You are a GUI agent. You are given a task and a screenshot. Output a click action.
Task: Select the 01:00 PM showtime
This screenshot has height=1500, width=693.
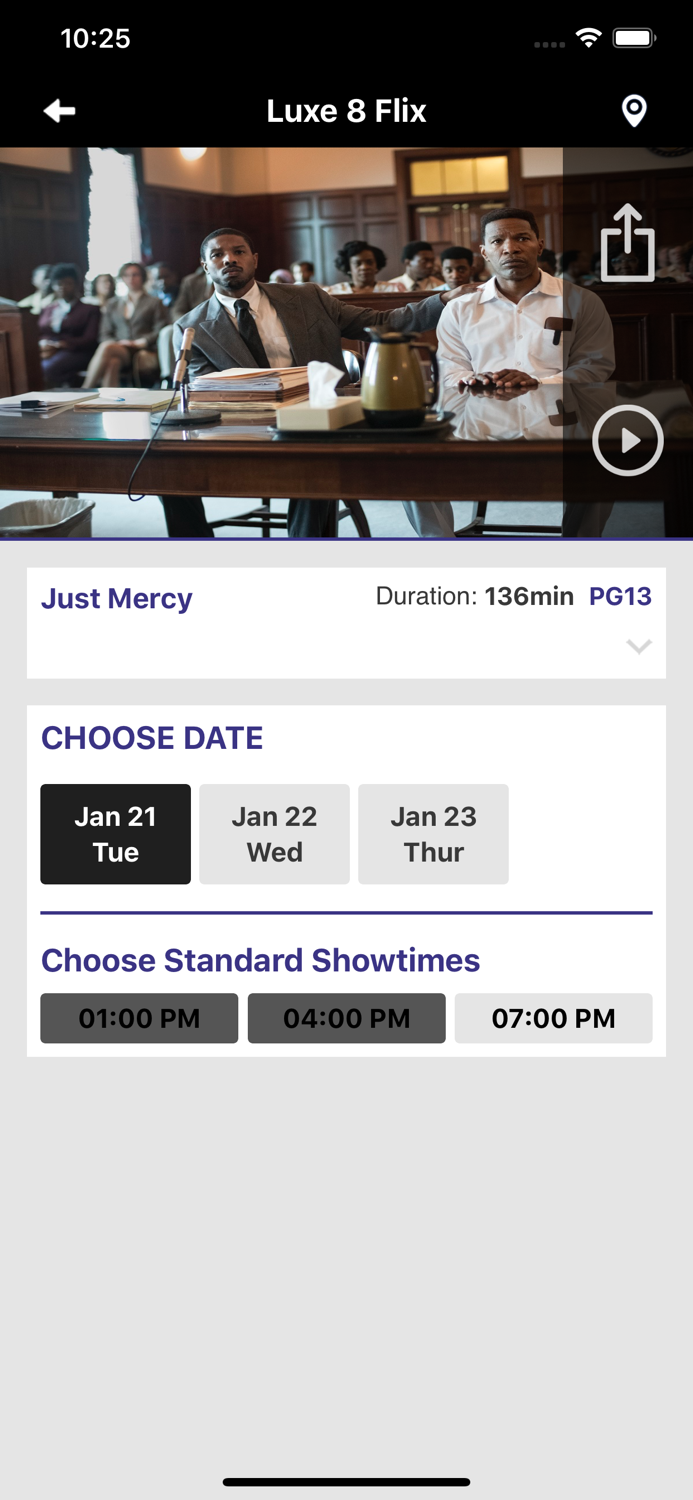(139, 1018)
